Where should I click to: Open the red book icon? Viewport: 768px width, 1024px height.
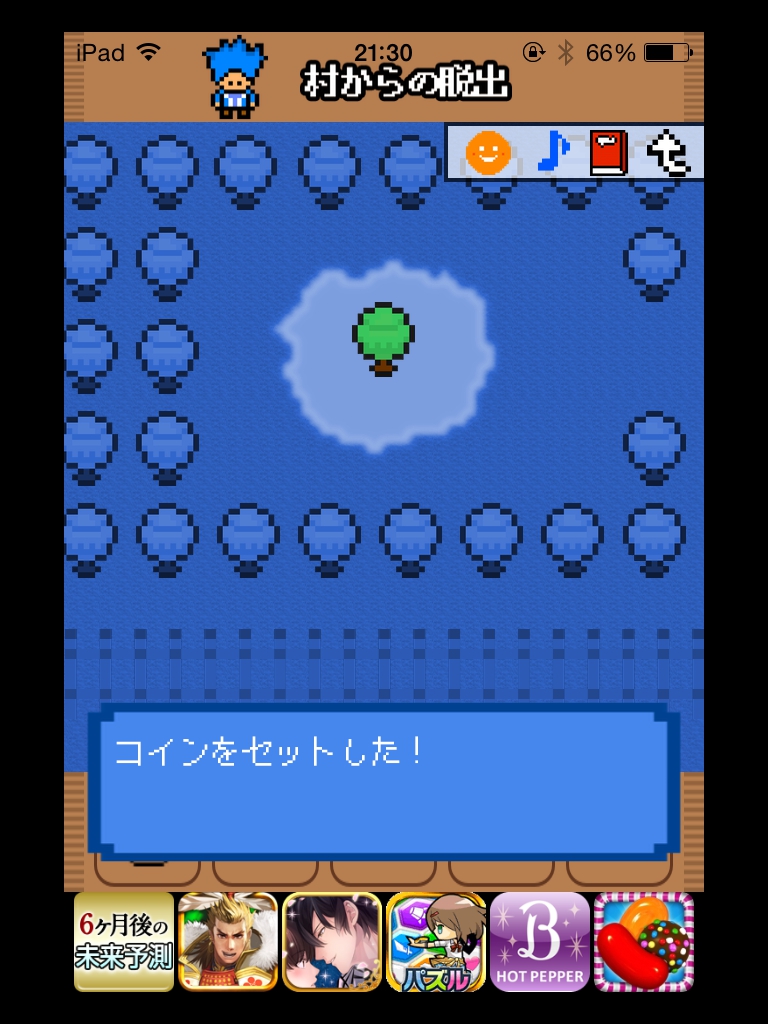click(607, 153)
